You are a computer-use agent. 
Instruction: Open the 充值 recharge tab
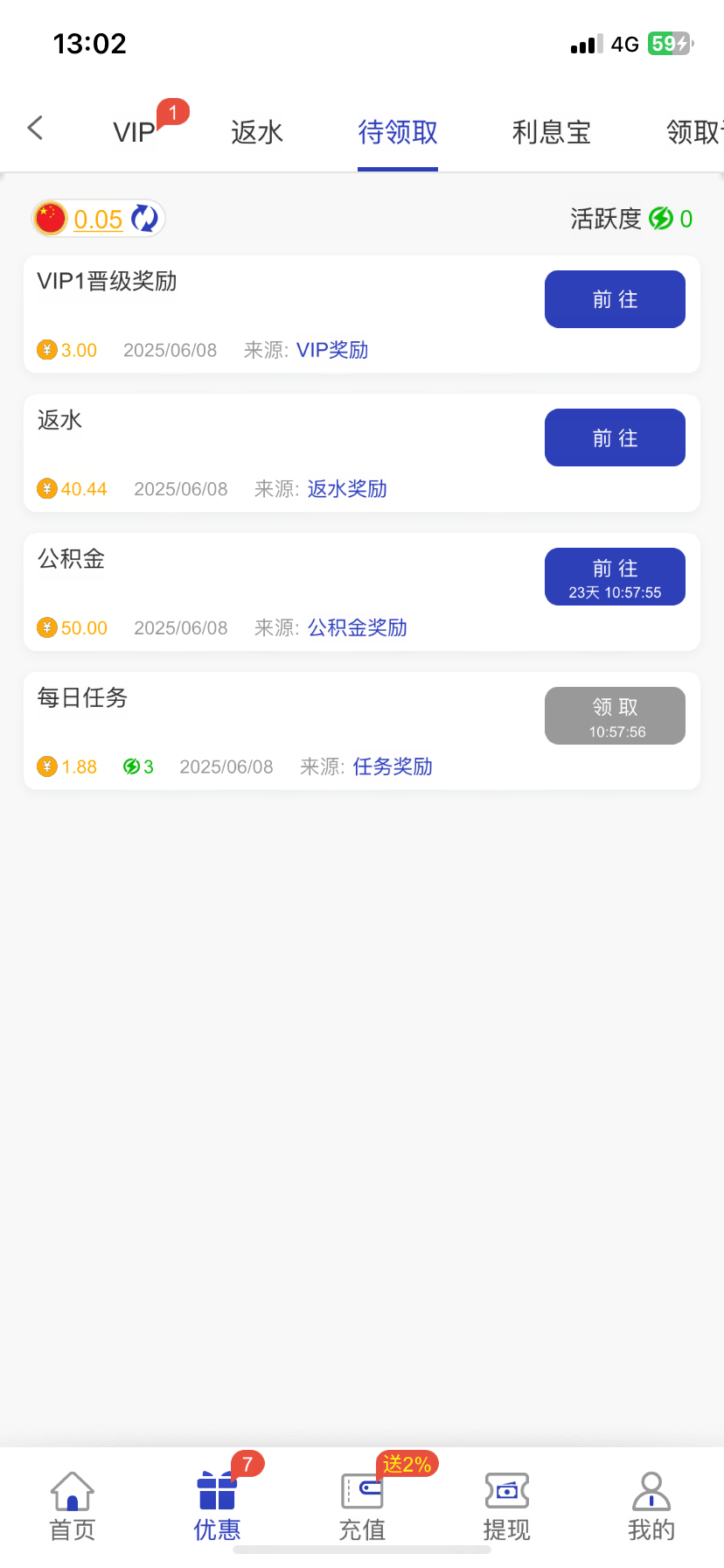click(x=362, y=1505)
